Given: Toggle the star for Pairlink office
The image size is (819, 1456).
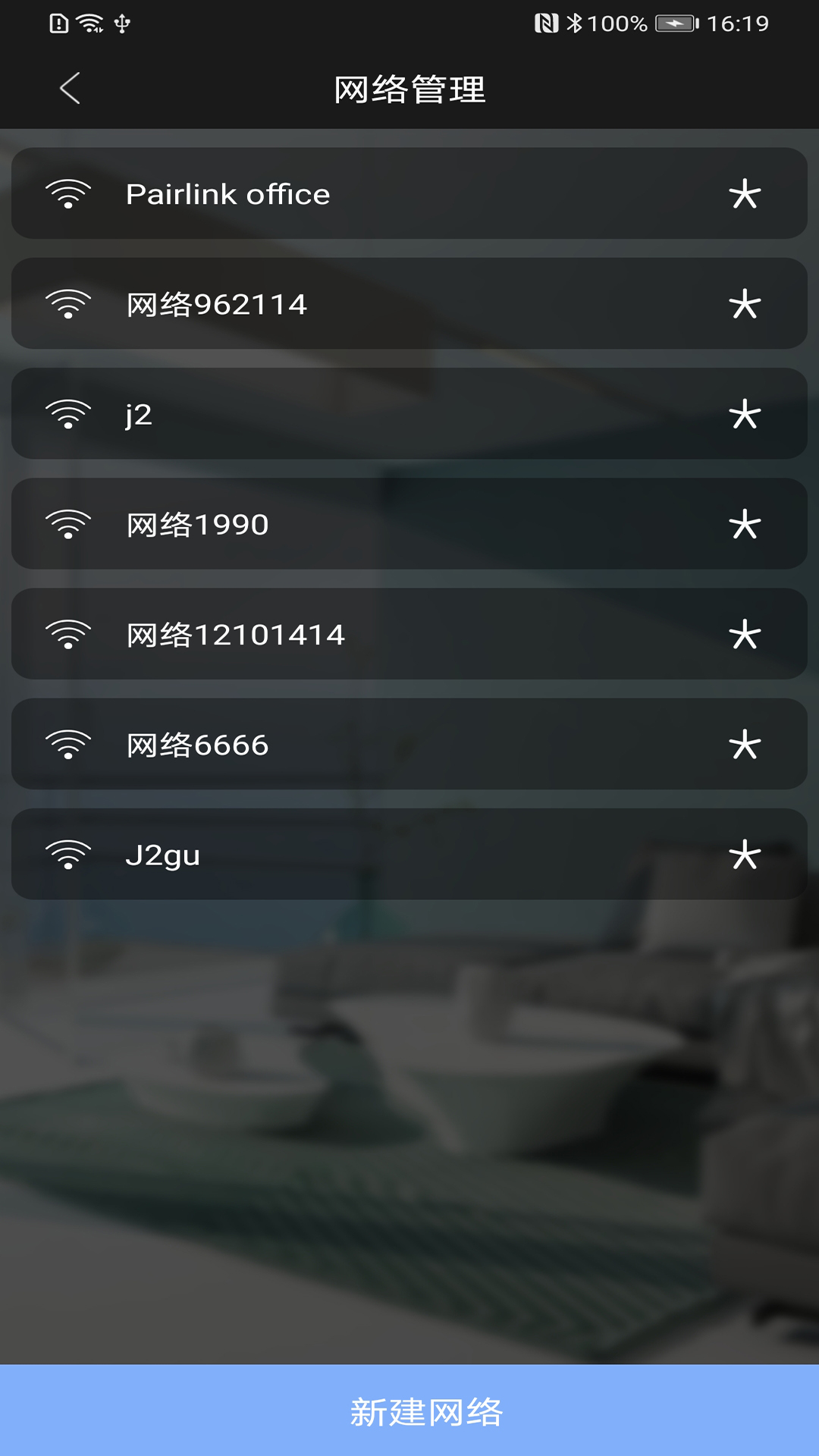Looking at the screenshot, I should (746, 196).
